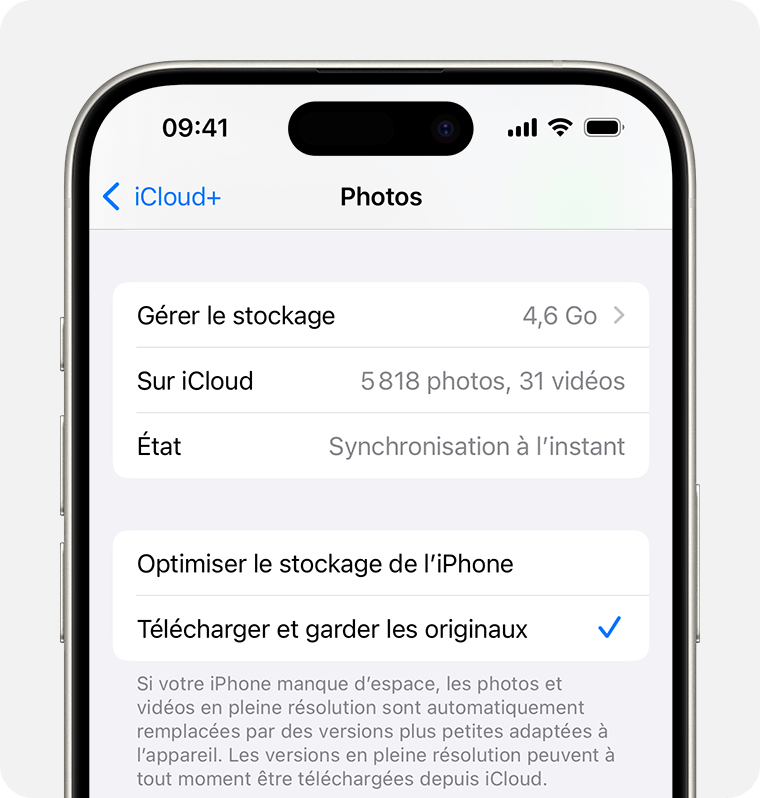Image resolution: width=760 pixels, height=798 pixels.
Task: Open Gérer le stockage
Action: click(x=380, y=316)
